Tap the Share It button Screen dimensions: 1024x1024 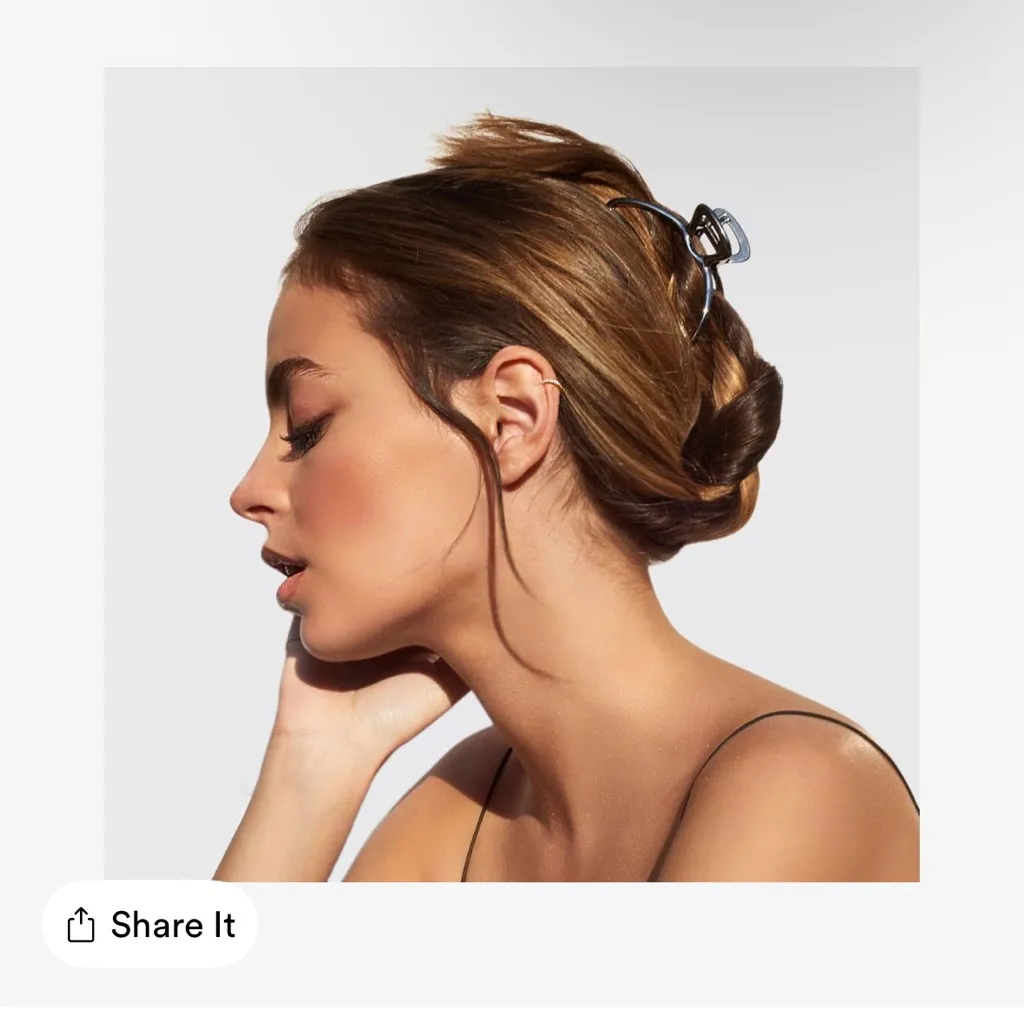pos(150,925)
